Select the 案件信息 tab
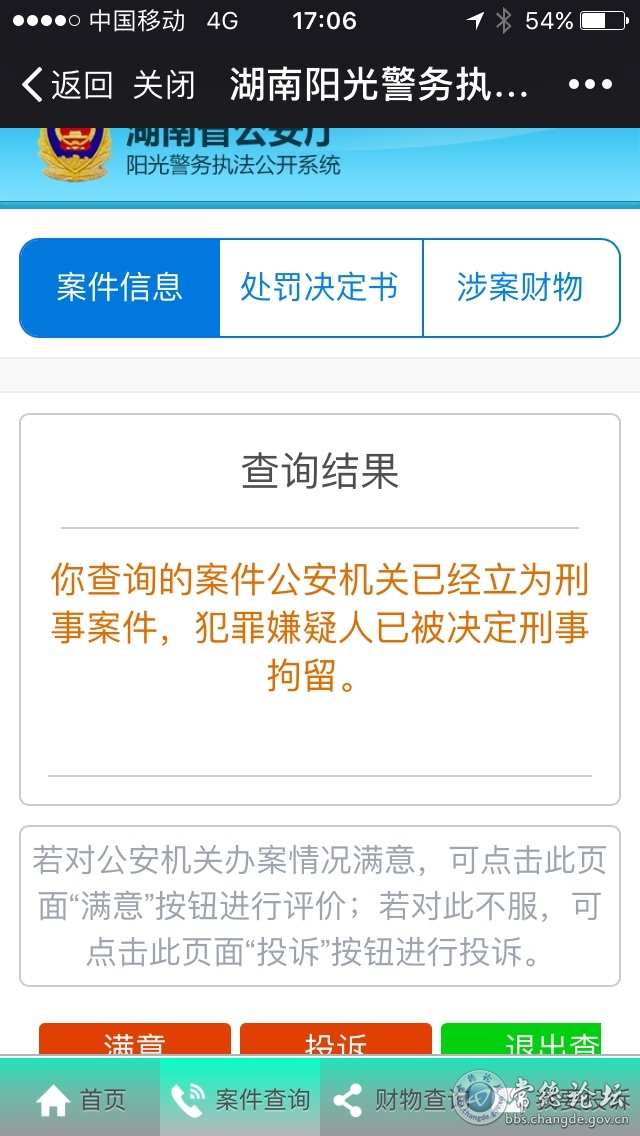640x1136 pixels. click(x=120, y=288)
